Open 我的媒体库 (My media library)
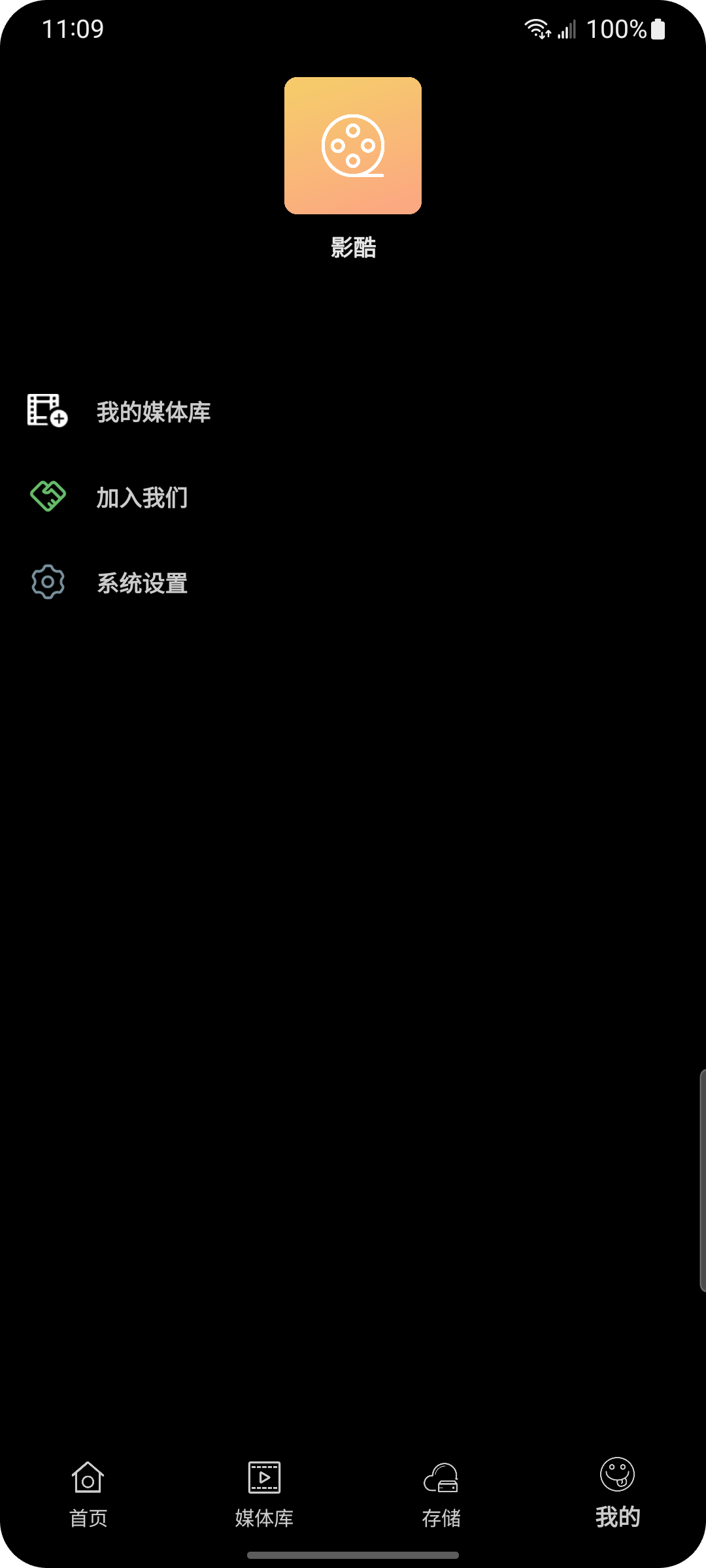This screenshot has width=706, height=1568. click(x=153, y=412)
